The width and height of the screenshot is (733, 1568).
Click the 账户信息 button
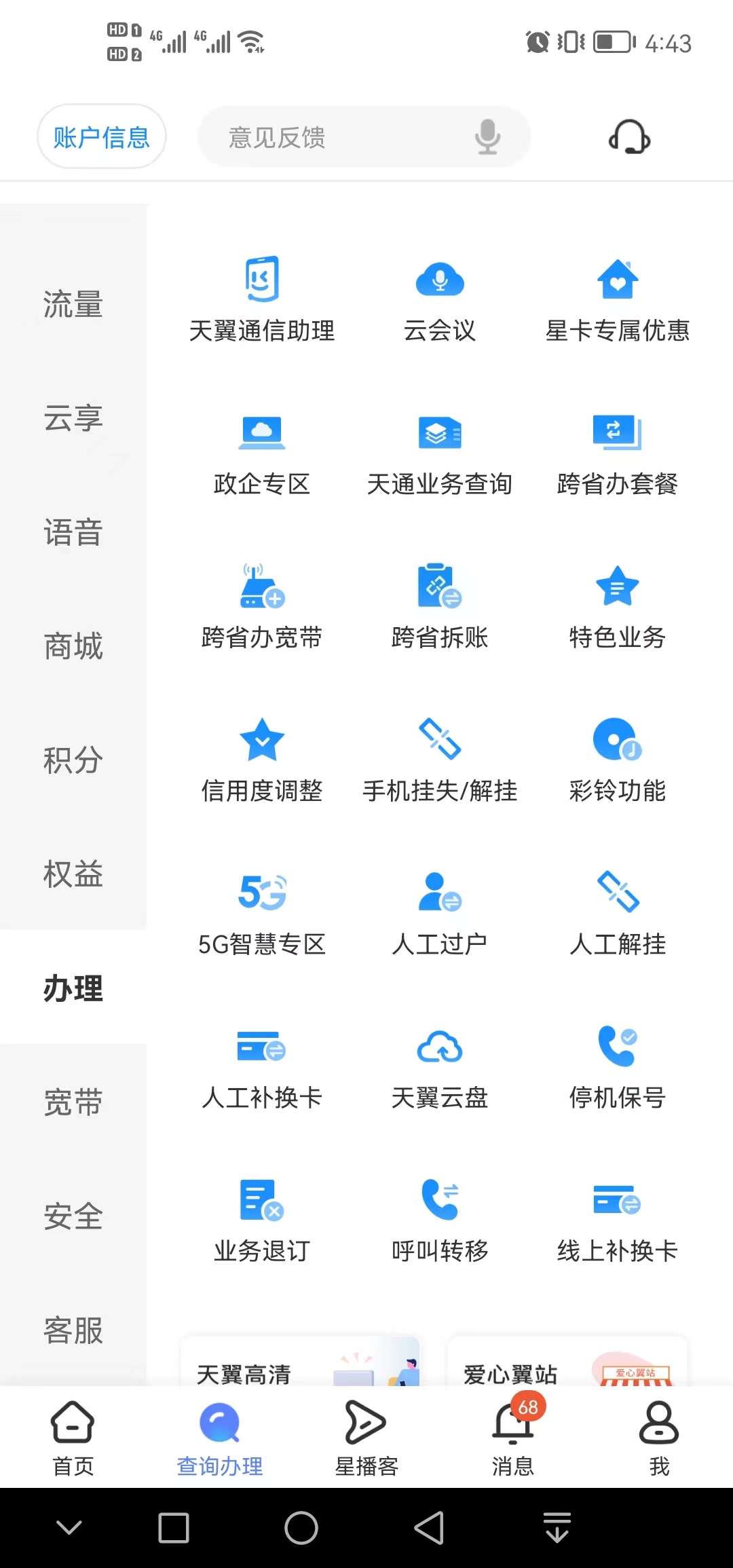click(x=100, y=136)
